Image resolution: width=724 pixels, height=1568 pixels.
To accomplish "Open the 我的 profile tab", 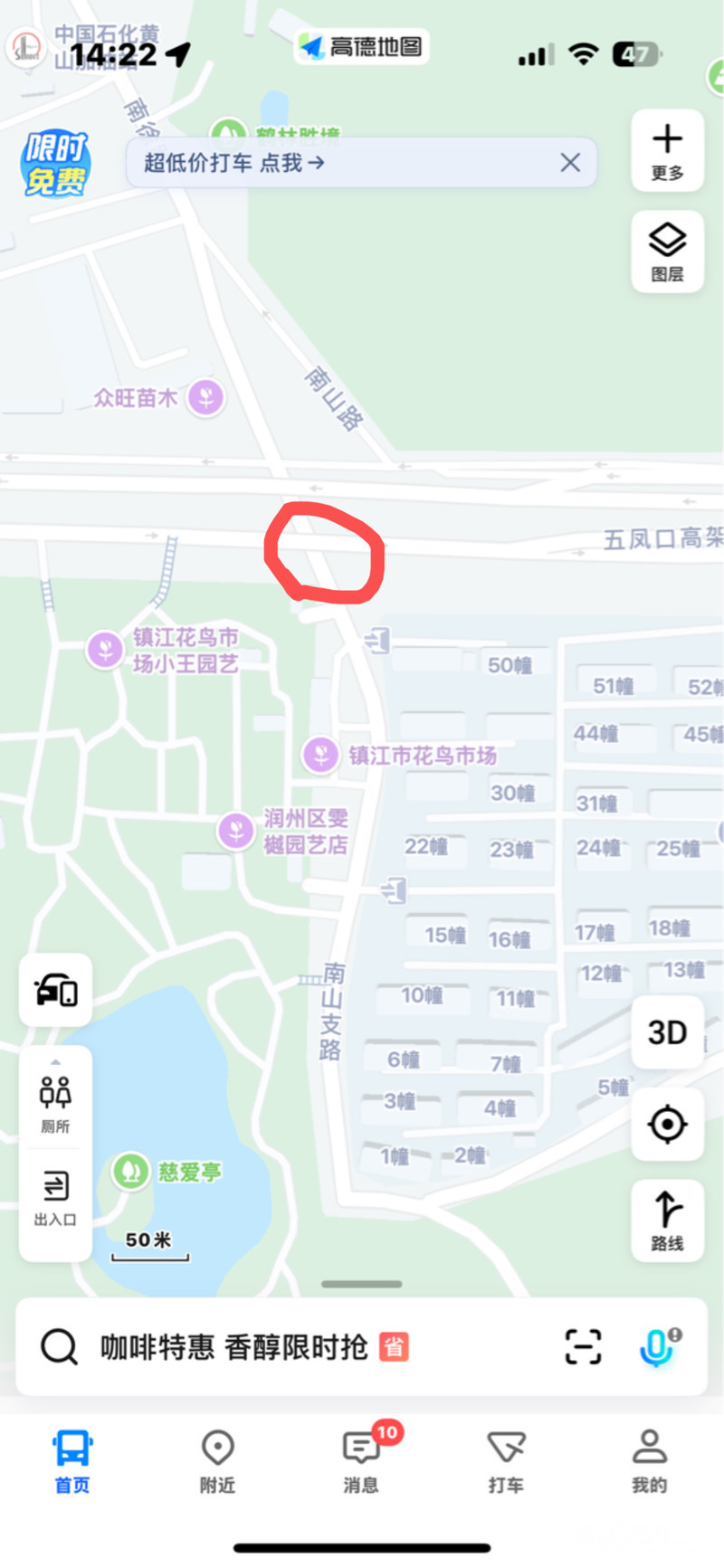I will point(649,1460).
